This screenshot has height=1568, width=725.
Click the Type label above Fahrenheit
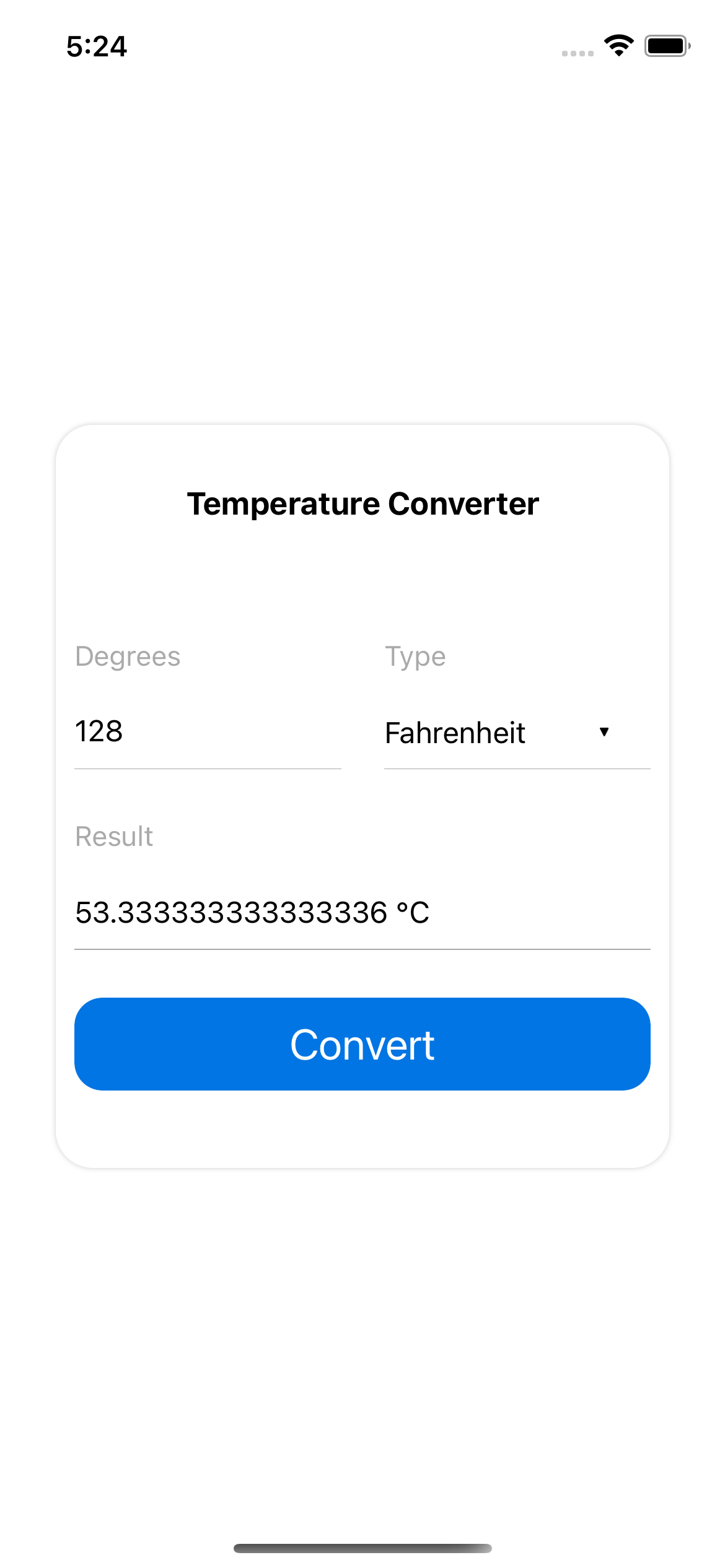[415, 656]
